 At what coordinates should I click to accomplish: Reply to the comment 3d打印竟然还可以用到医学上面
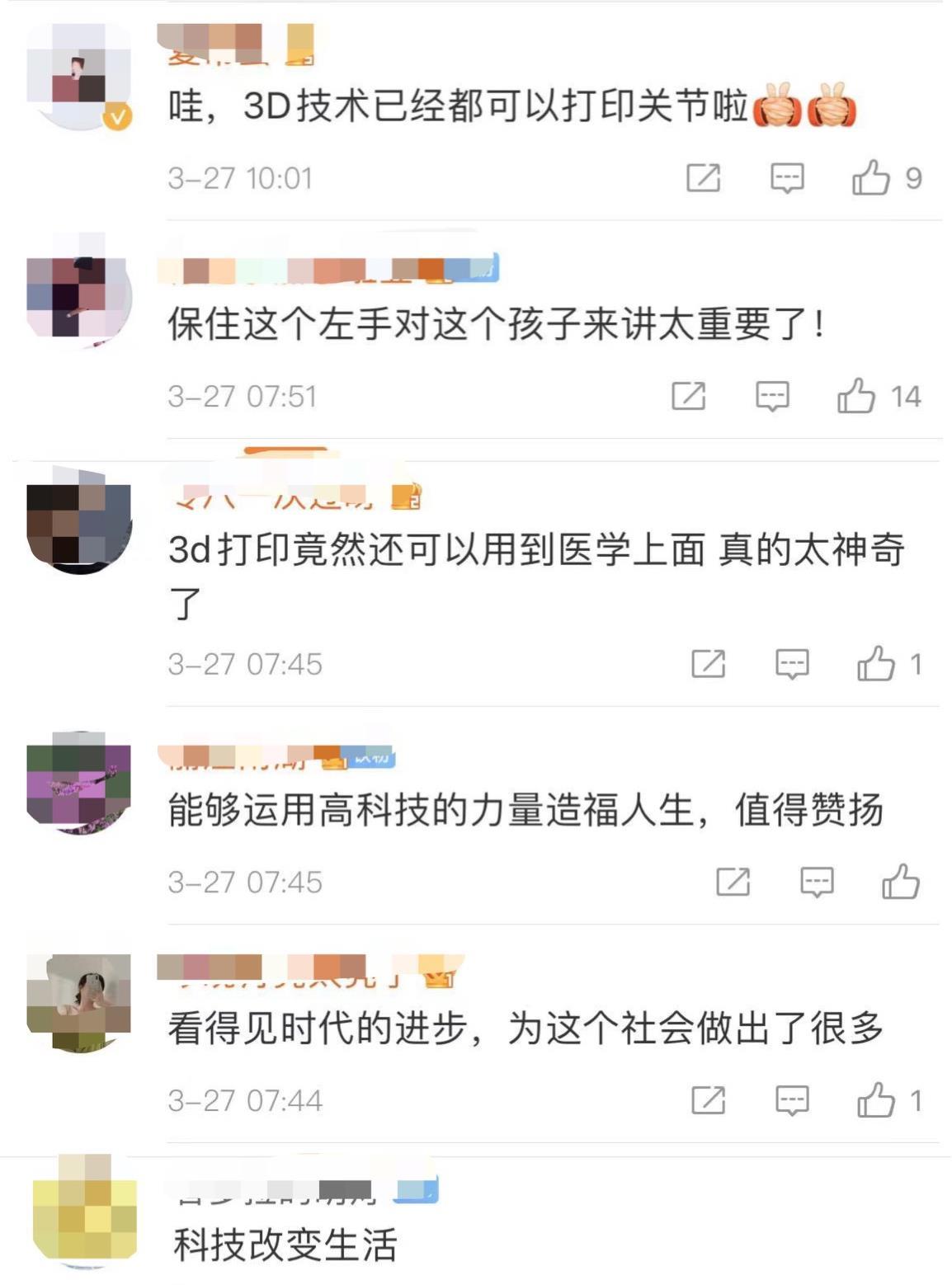pos(792,664)
